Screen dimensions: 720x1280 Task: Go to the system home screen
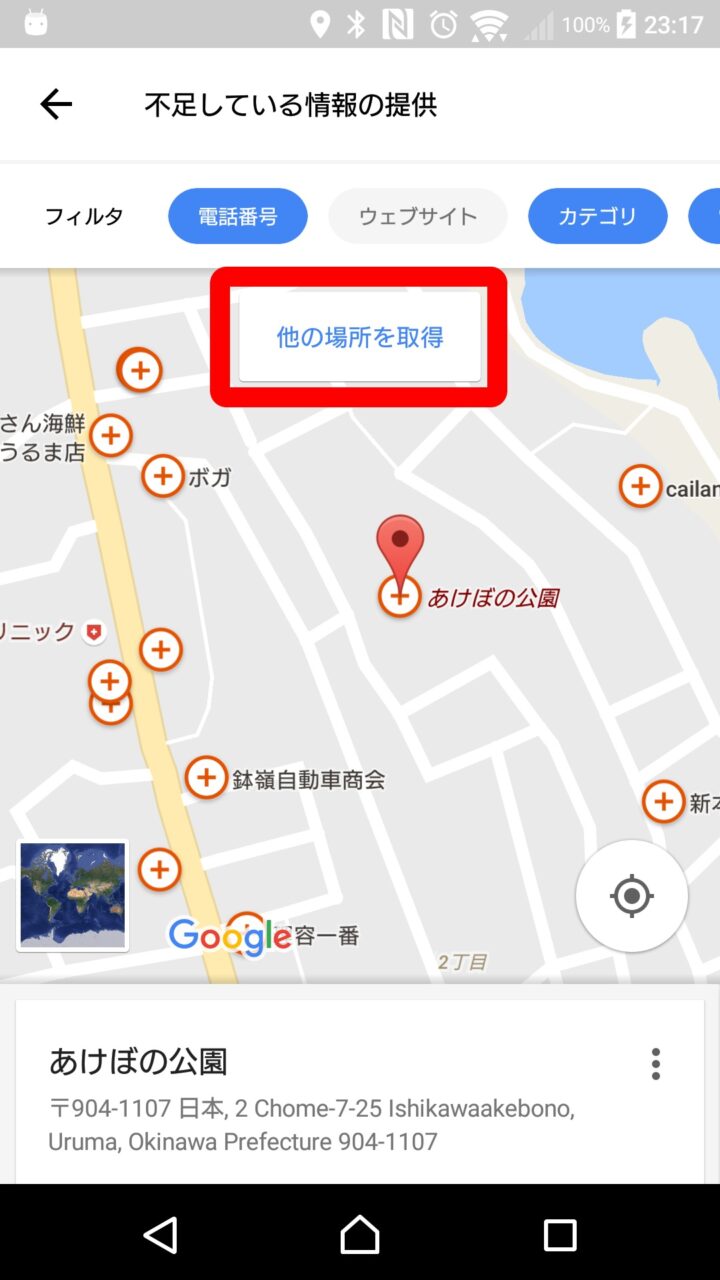[360, 1235]
